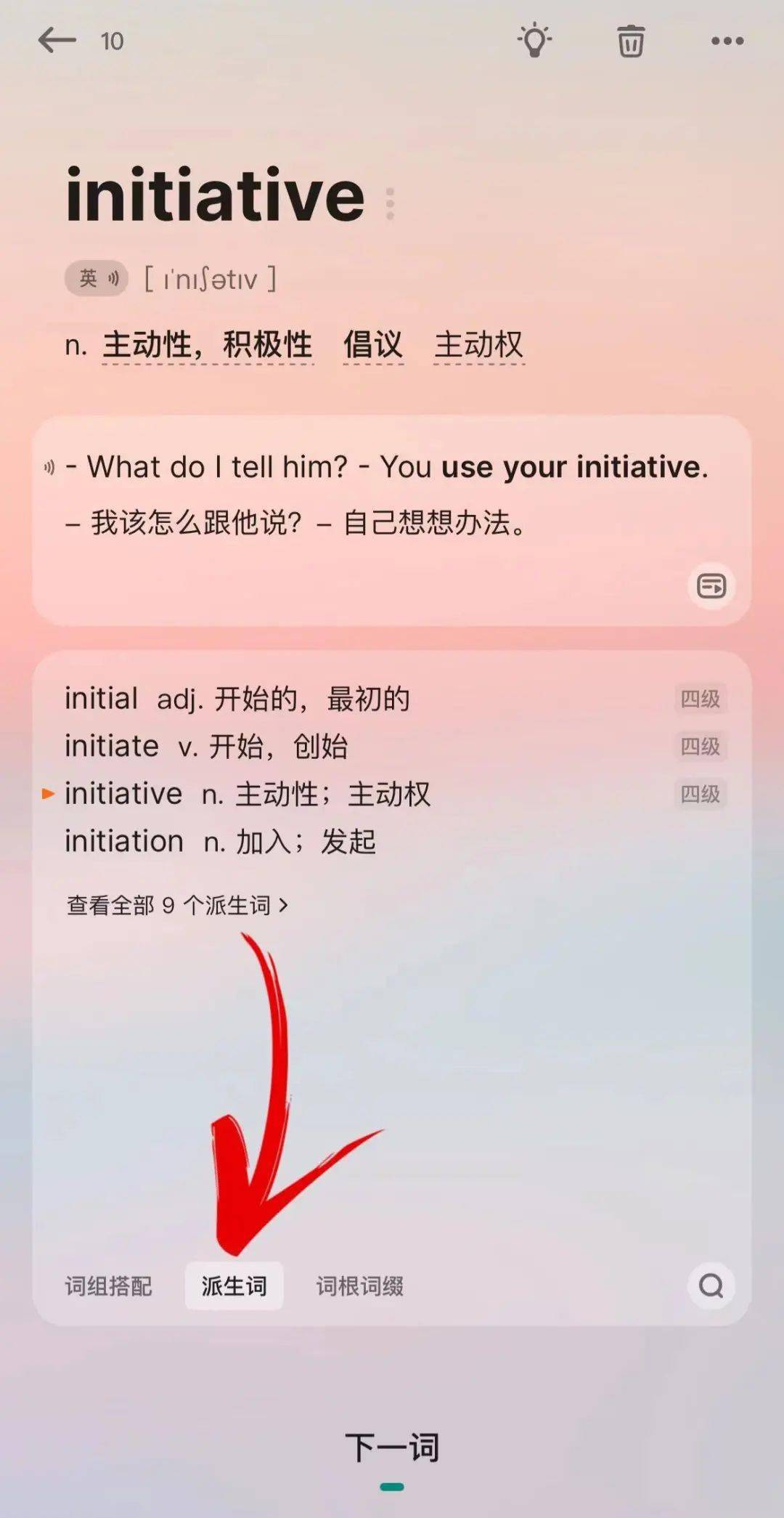
Task: Switch to the 词根词缀 tab
Action: tap(360, 1286)
